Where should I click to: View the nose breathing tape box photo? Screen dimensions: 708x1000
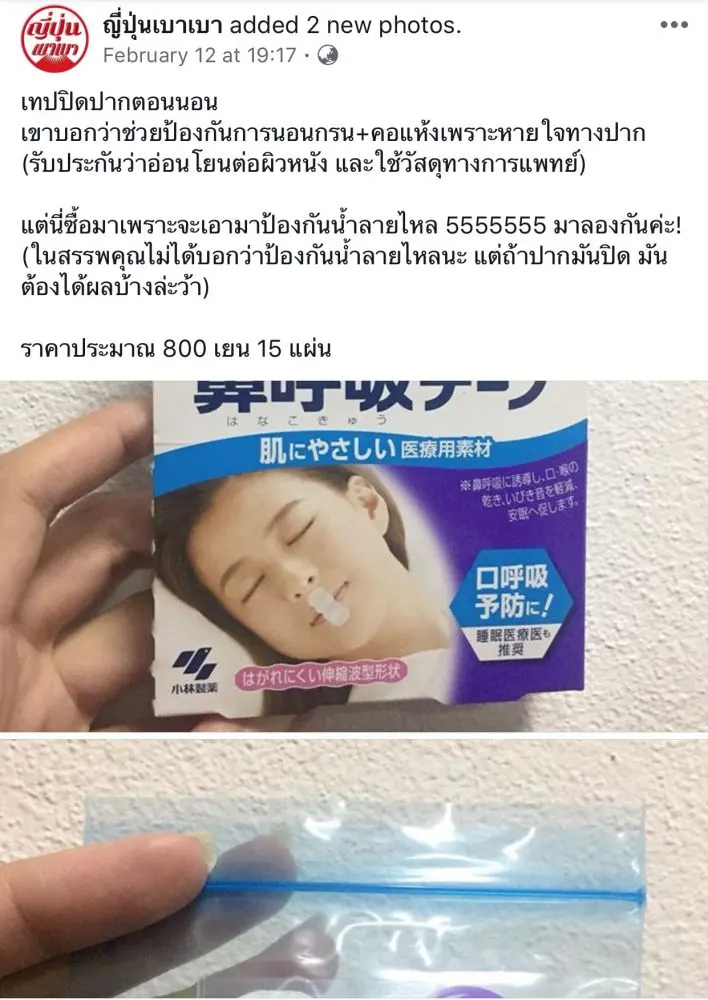coord(354,555)
